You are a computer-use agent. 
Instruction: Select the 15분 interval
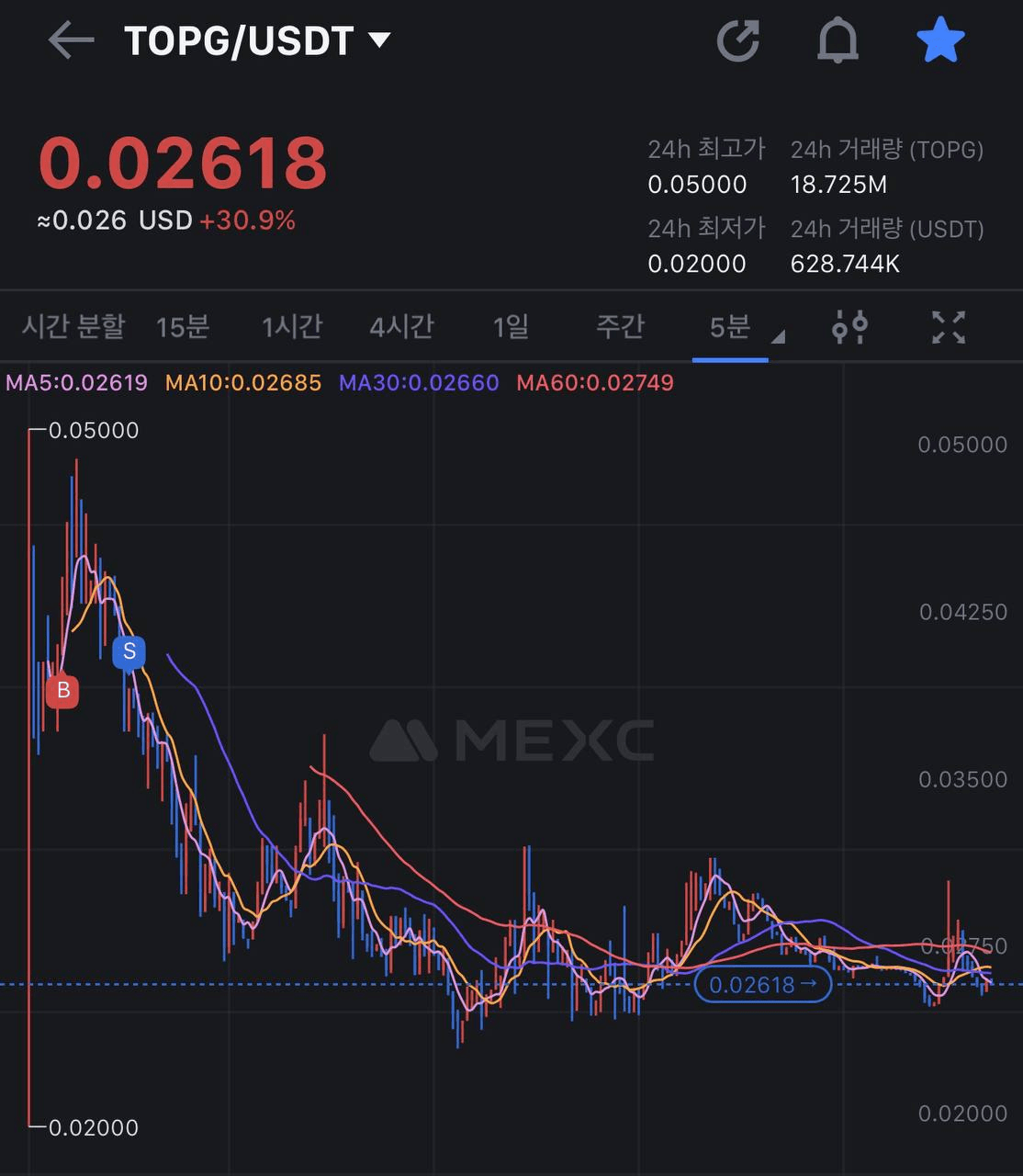click(183, 326)
